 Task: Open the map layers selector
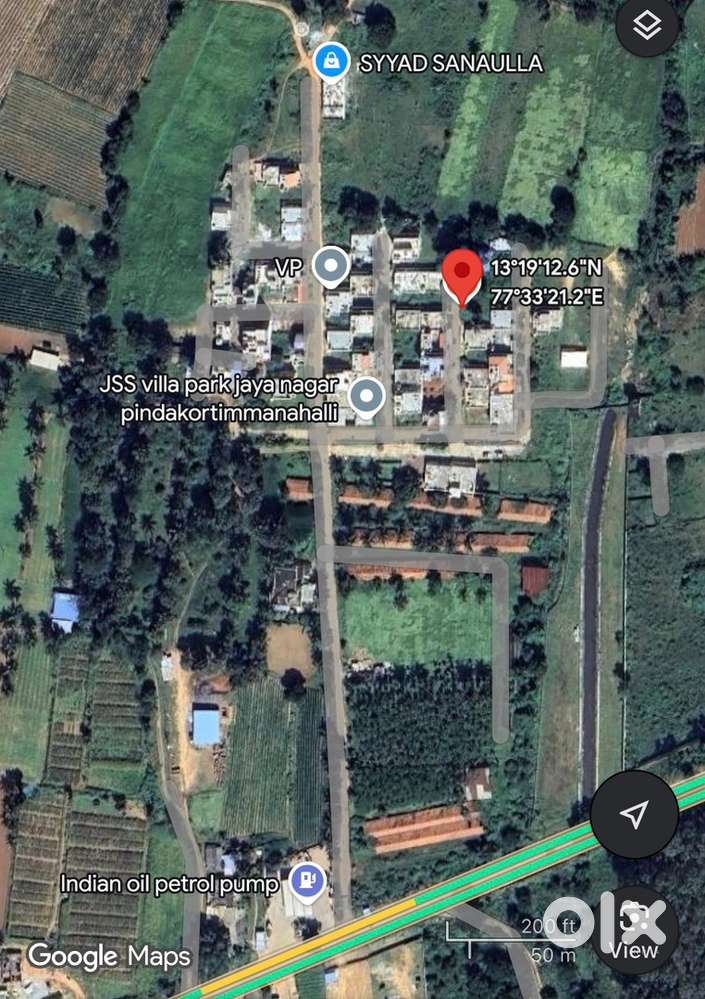[x=648, y=27]
